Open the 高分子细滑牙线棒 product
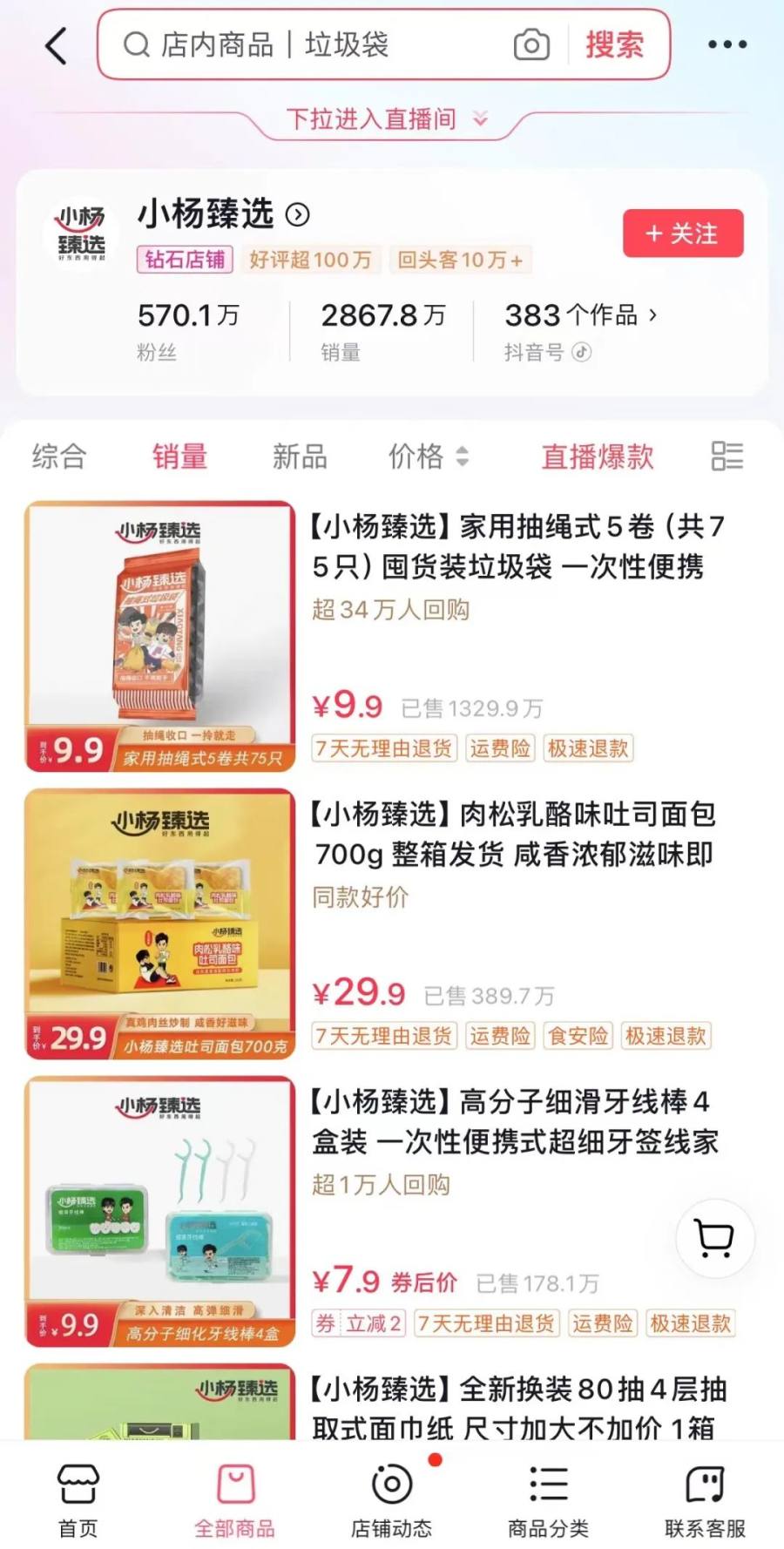The image size is (784, 1549). 514,1122
